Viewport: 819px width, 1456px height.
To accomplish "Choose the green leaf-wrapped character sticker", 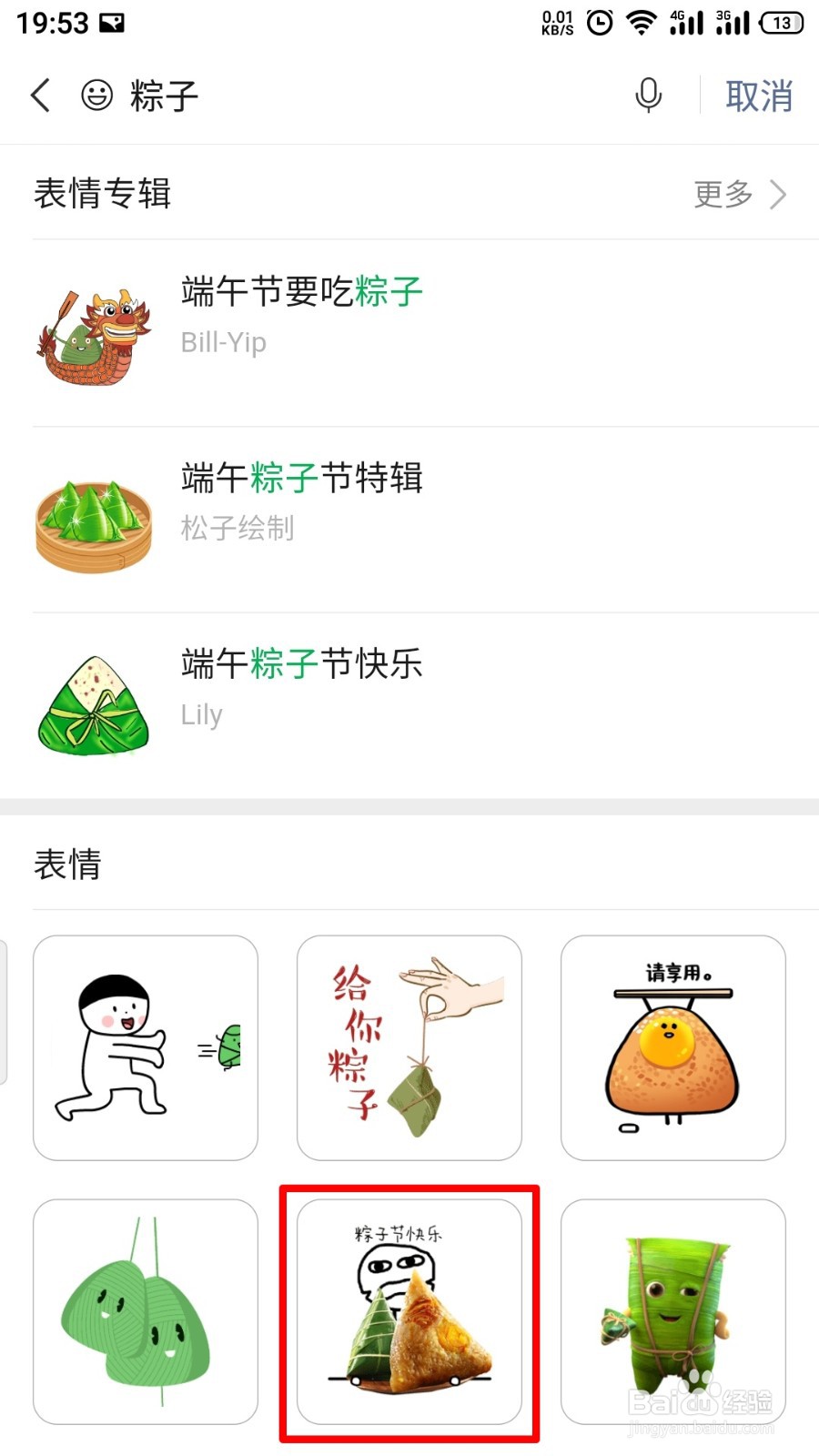I will 673,1311.
